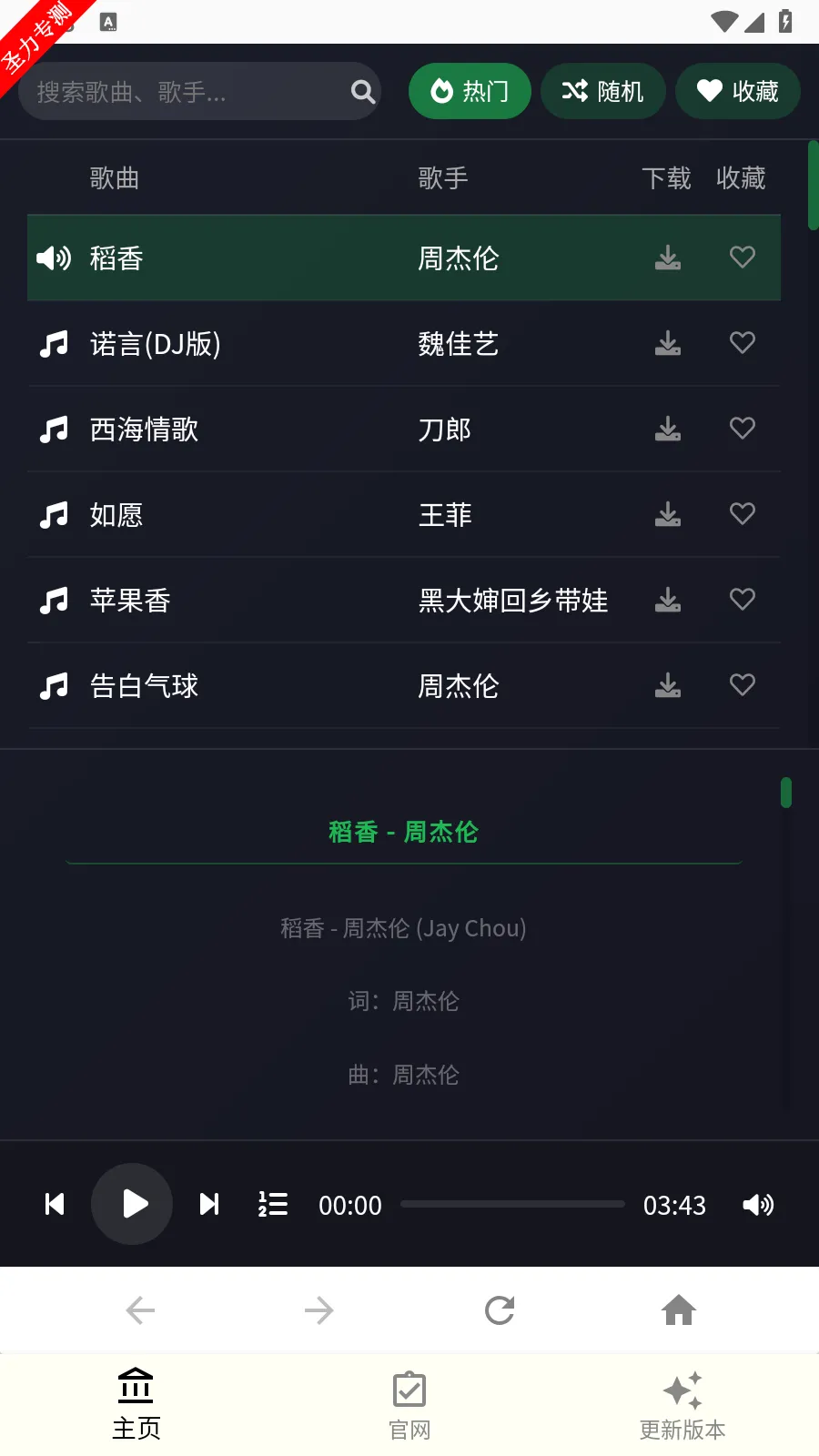Favorite 苹果香 by tapping its heart

pyautogui.click(x=742, y=599)
